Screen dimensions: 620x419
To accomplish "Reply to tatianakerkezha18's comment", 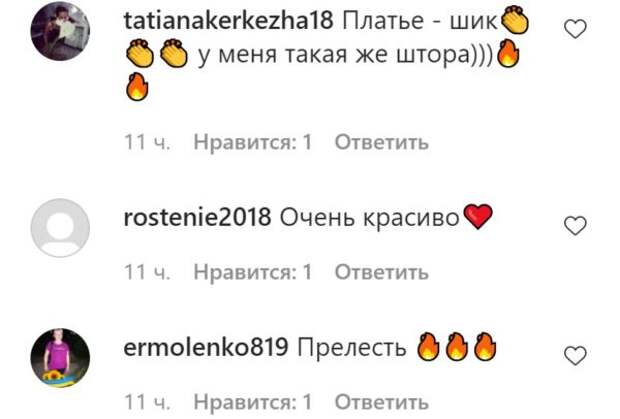I will click(381, 142).
